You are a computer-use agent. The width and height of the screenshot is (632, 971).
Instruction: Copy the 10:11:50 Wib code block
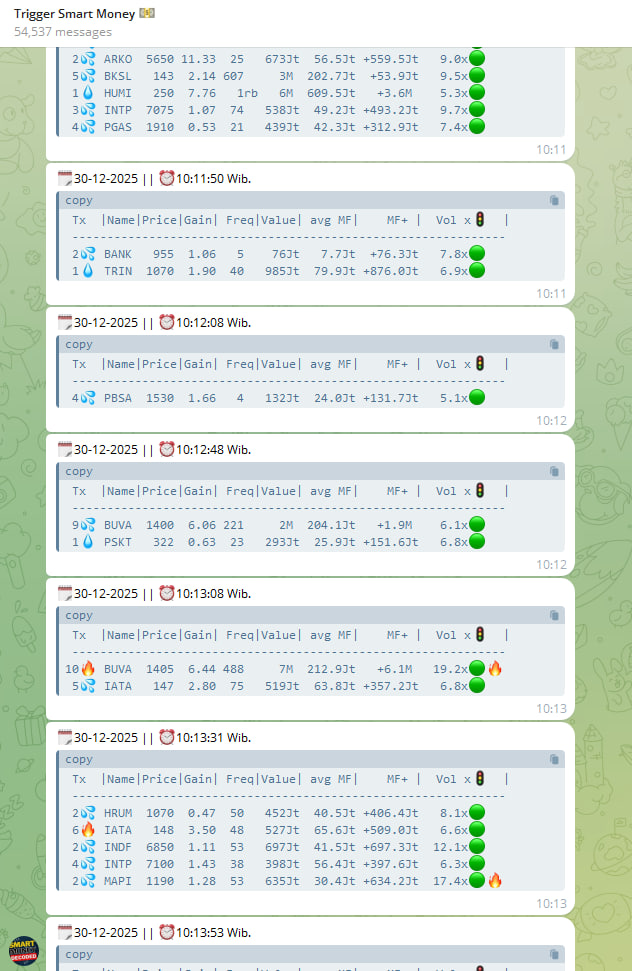(x=554, y=200)
